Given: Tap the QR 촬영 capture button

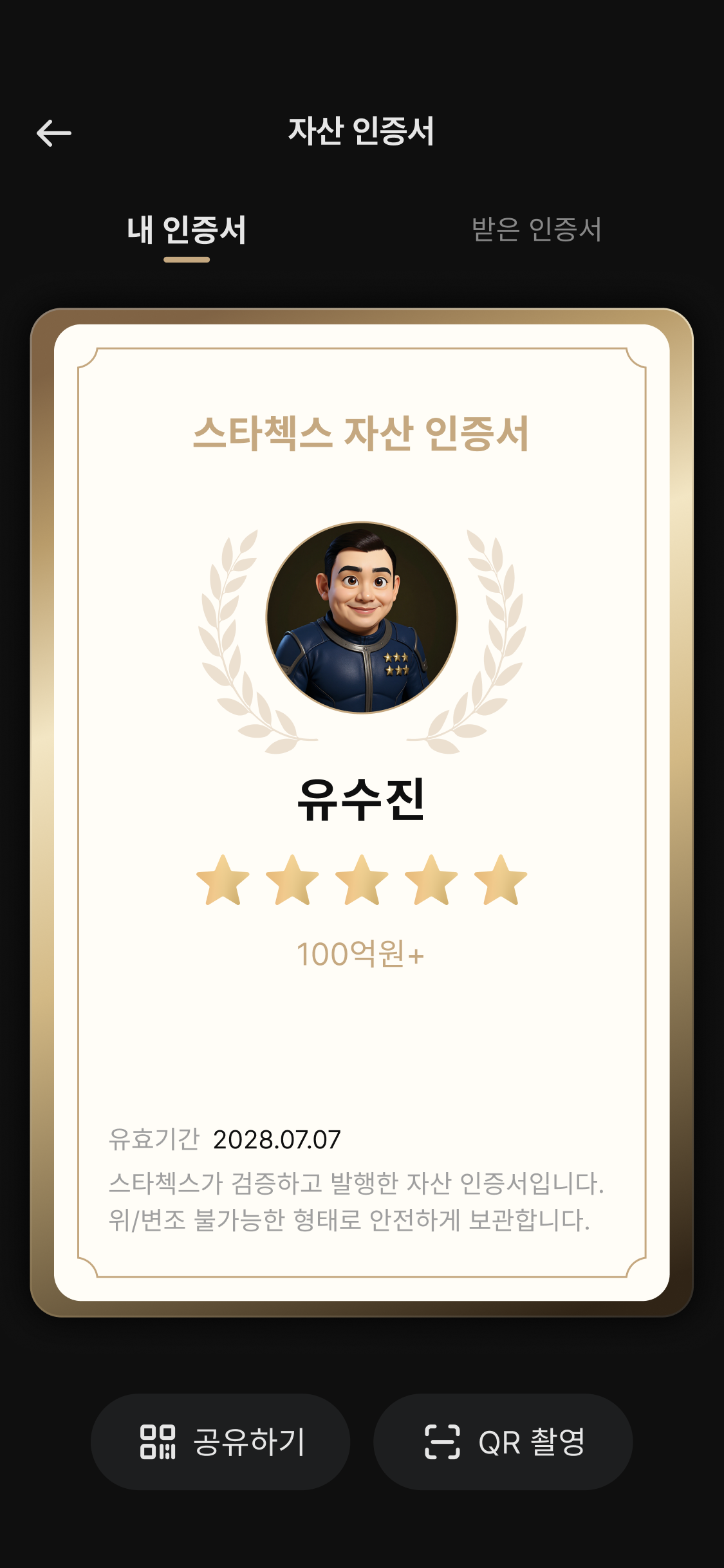Looking at the screenshot, I should tap(508, 1442).
